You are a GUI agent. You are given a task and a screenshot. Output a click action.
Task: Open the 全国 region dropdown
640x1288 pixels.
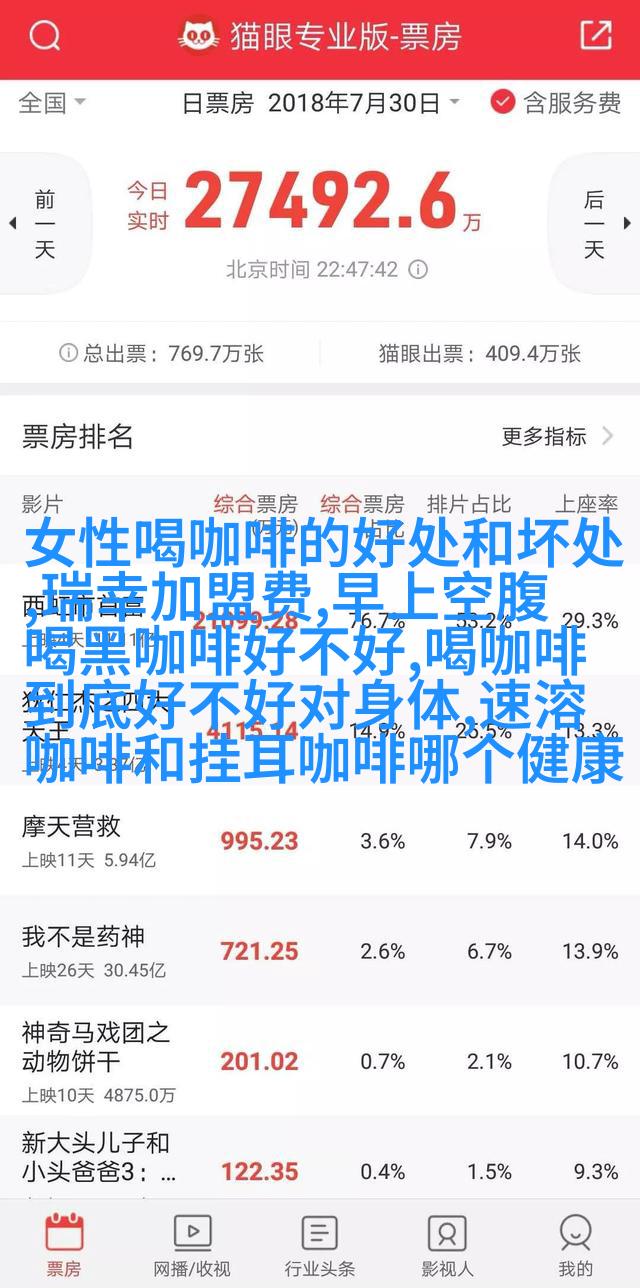click(52, 102)
